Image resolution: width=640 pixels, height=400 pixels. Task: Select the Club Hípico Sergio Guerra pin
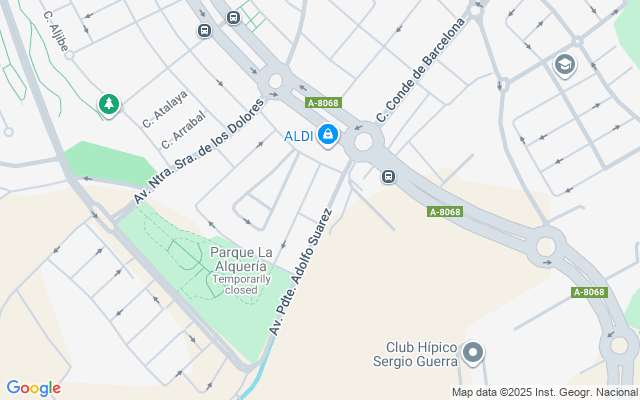click(x=473, y=353)
